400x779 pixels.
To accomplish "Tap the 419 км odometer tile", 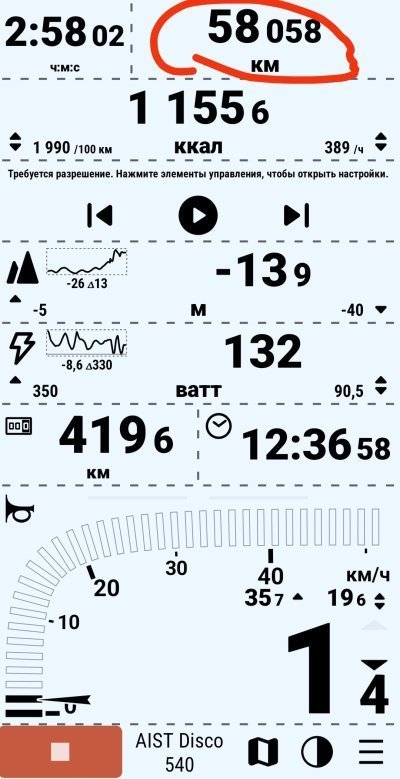I will 99,445.
